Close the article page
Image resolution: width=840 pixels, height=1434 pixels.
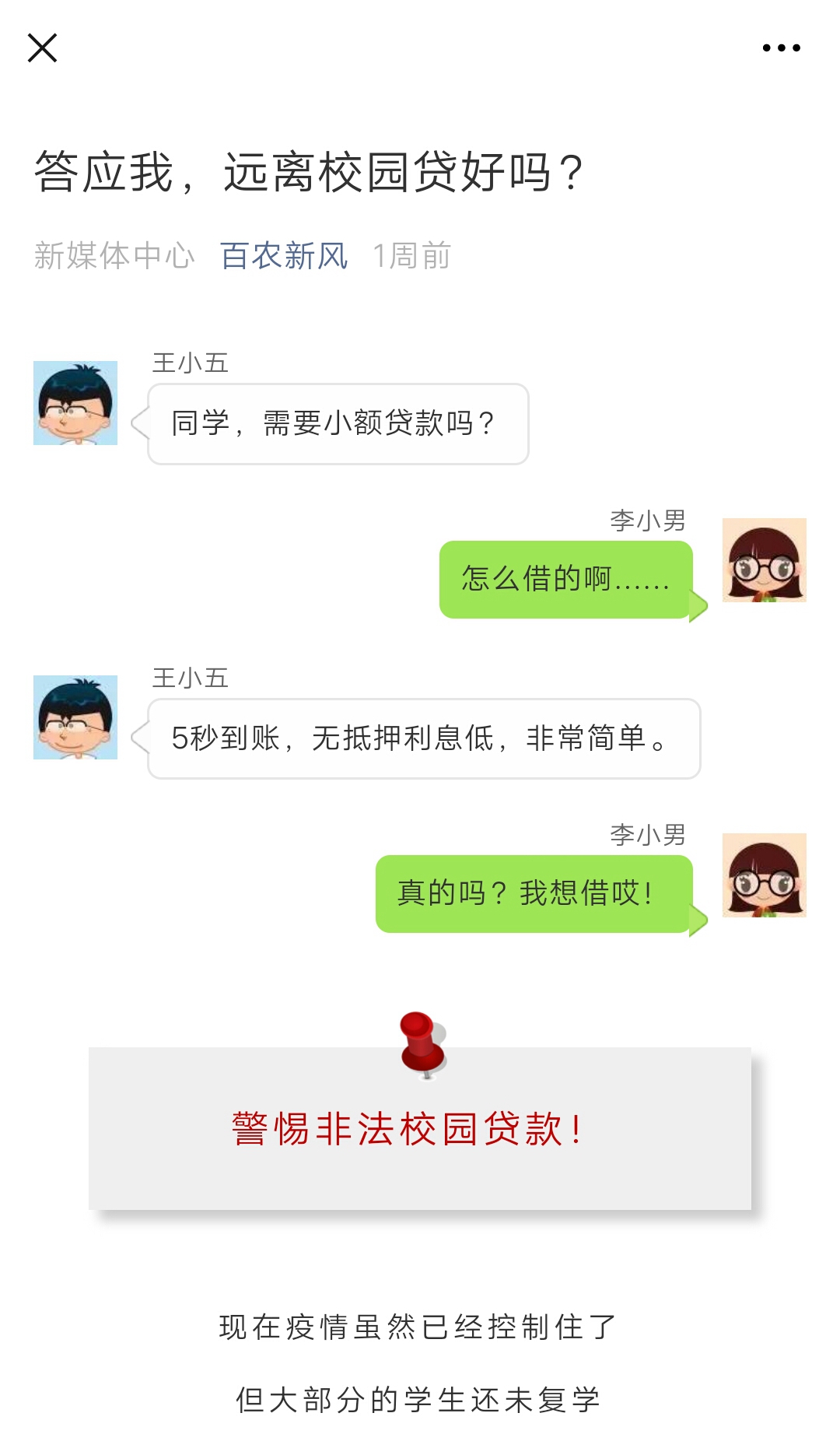coord(43,48)
